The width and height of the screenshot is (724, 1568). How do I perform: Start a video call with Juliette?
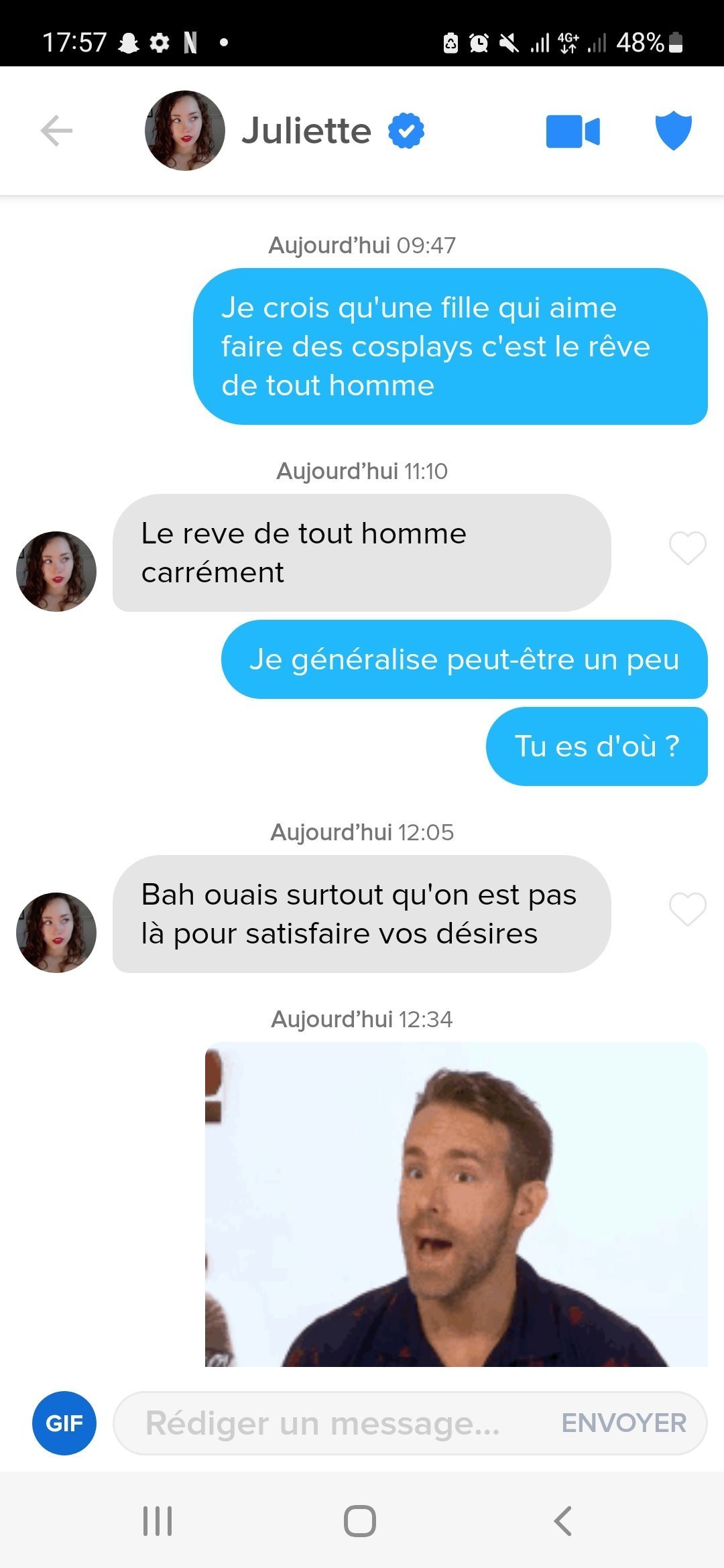coord(572,131)
